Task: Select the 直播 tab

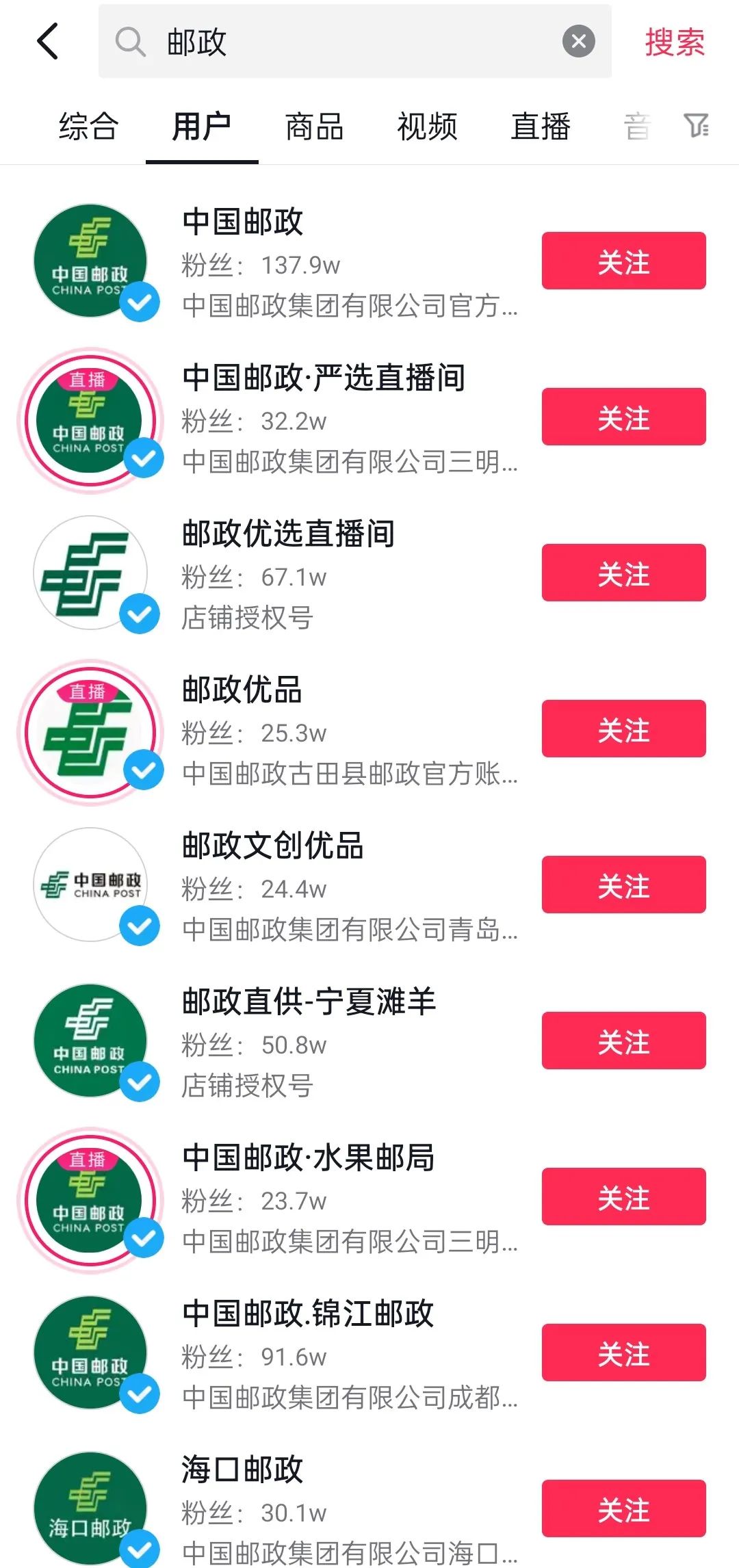Action: 540,127
